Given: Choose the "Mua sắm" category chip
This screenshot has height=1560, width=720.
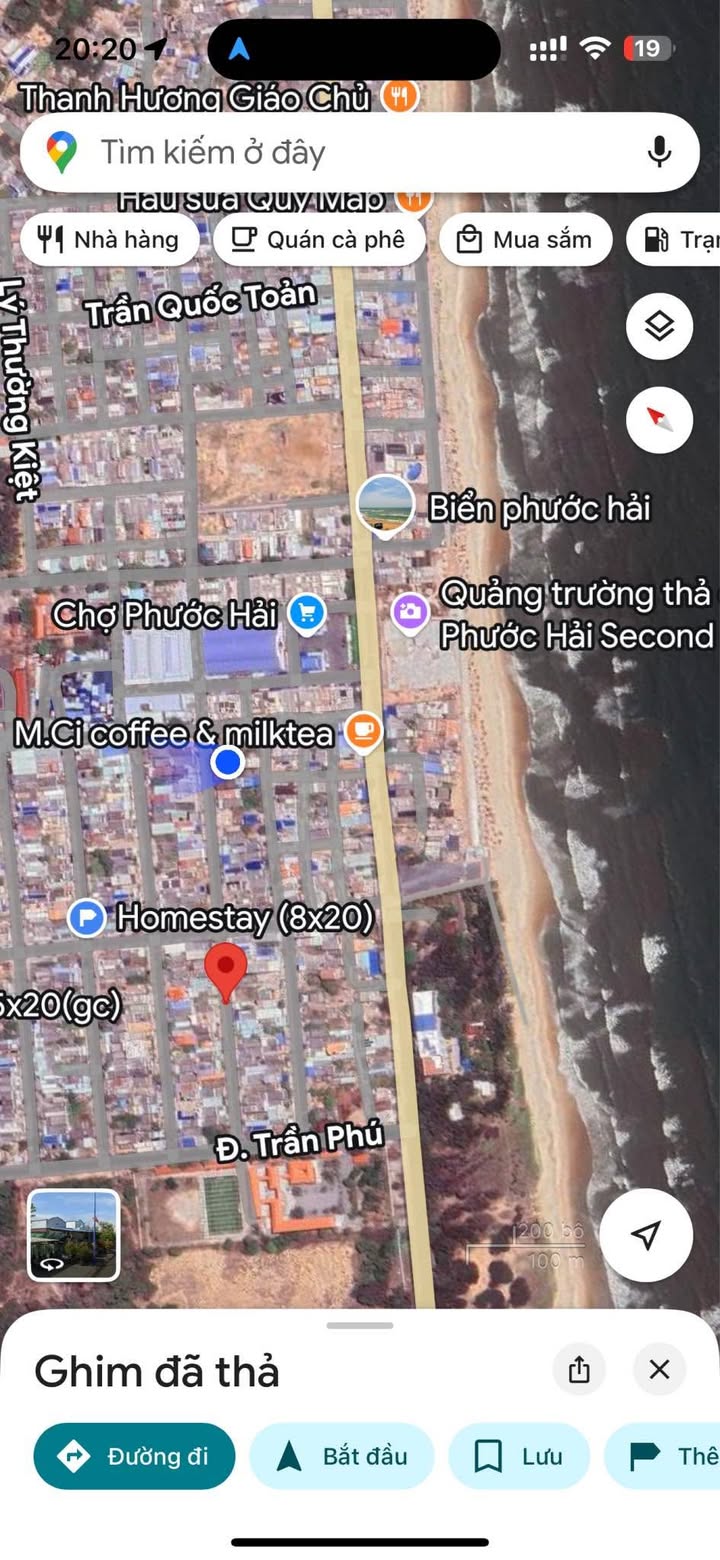Looking at the screenshot, I should point(525,240).
